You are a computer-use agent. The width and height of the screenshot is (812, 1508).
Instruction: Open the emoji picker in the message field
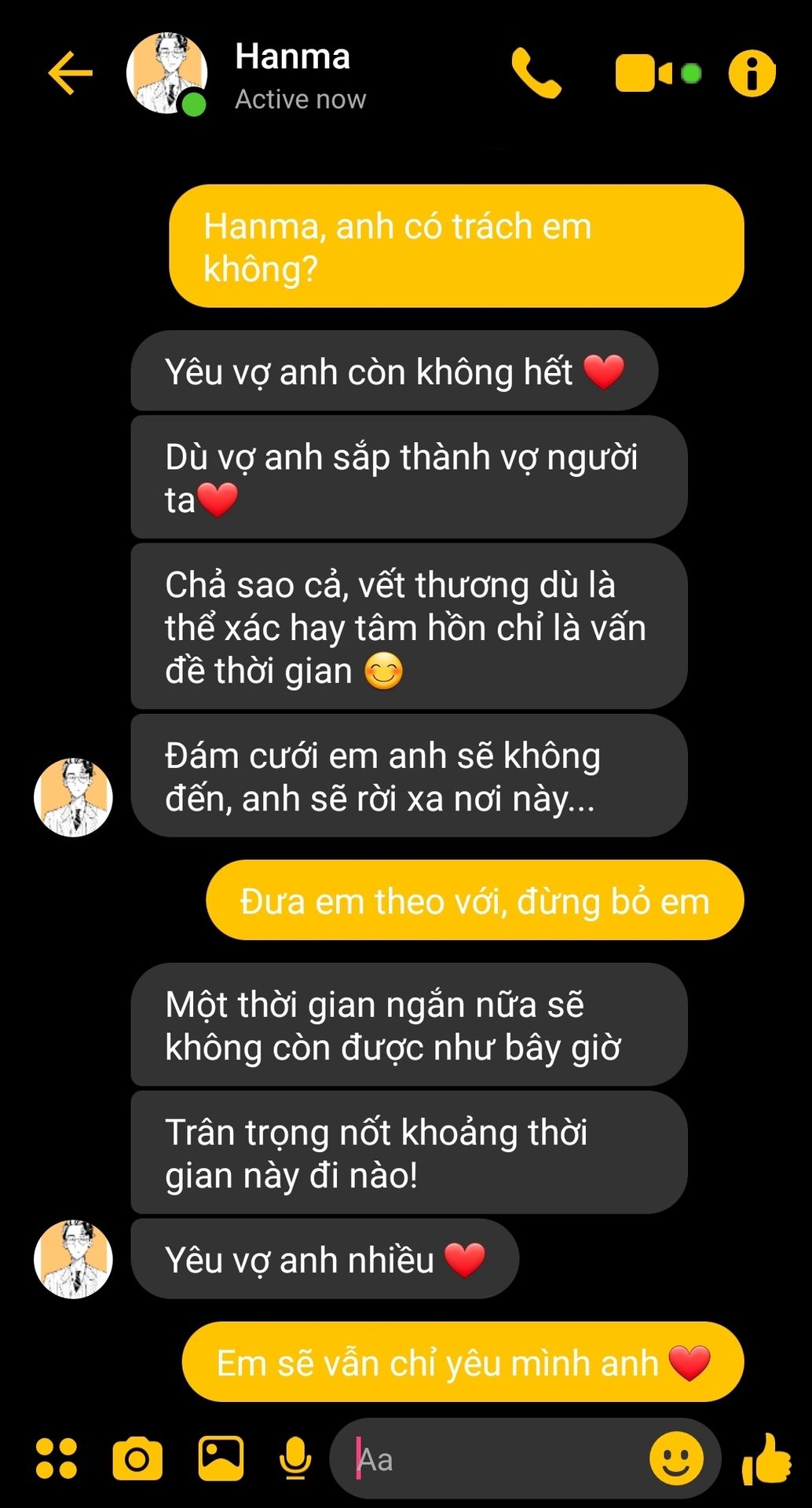pyautogui.click(x=676, y=1459)
